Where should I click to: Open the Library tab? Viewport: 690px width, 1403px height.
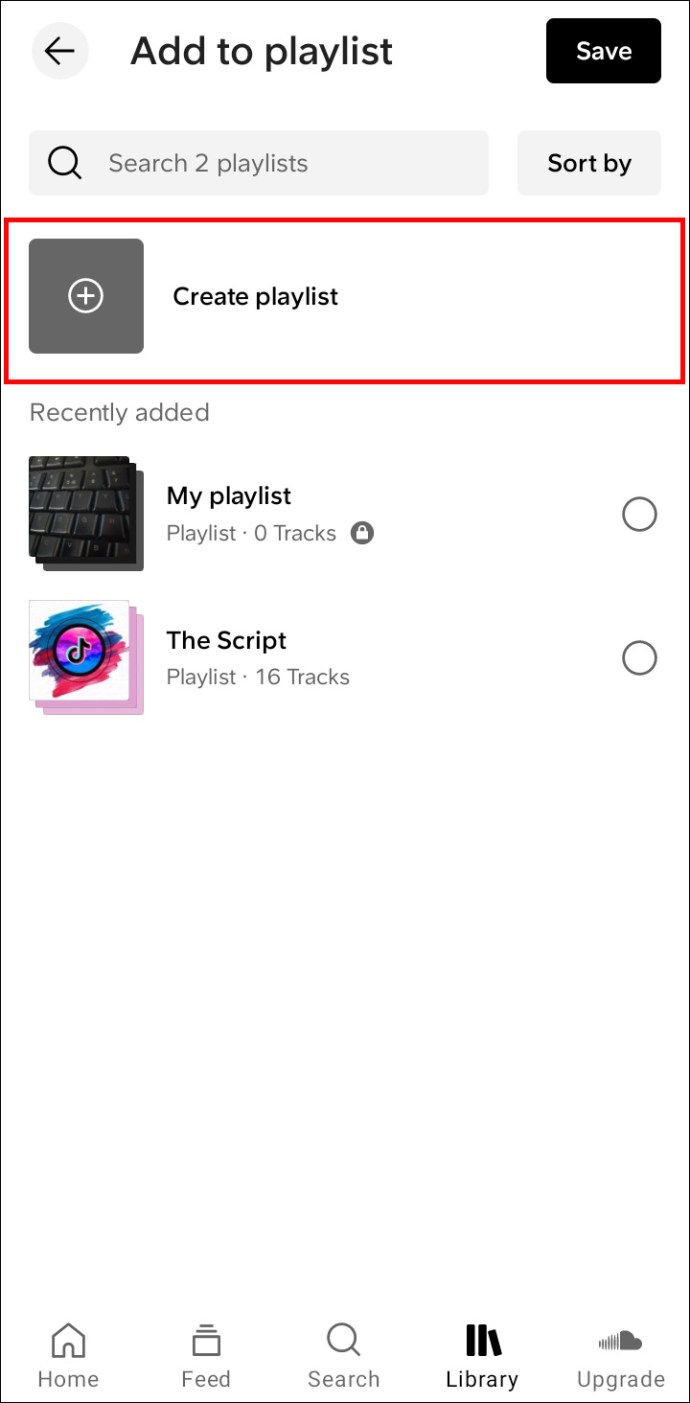482,1355
